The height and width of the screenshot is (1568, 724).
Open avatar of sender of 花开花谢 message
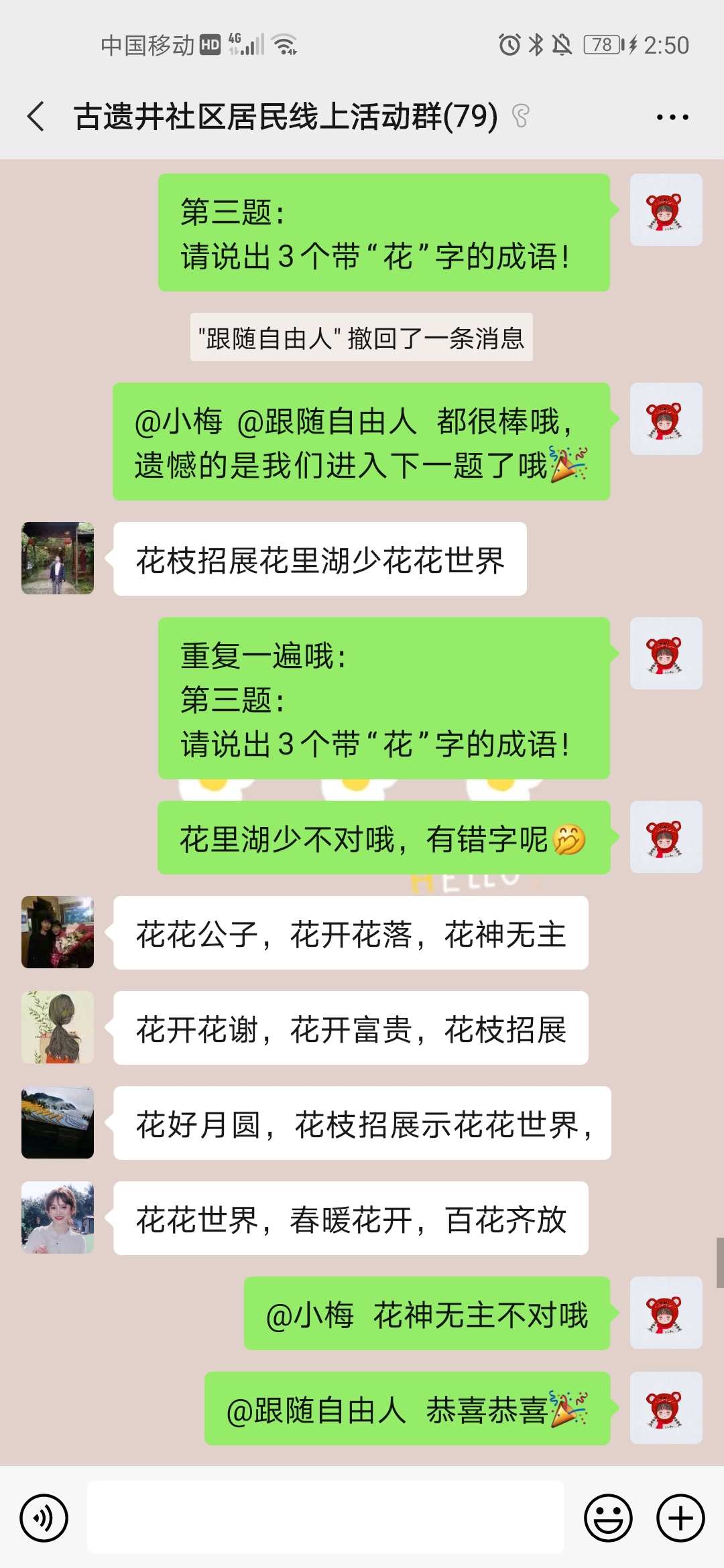click(58, 1027)
